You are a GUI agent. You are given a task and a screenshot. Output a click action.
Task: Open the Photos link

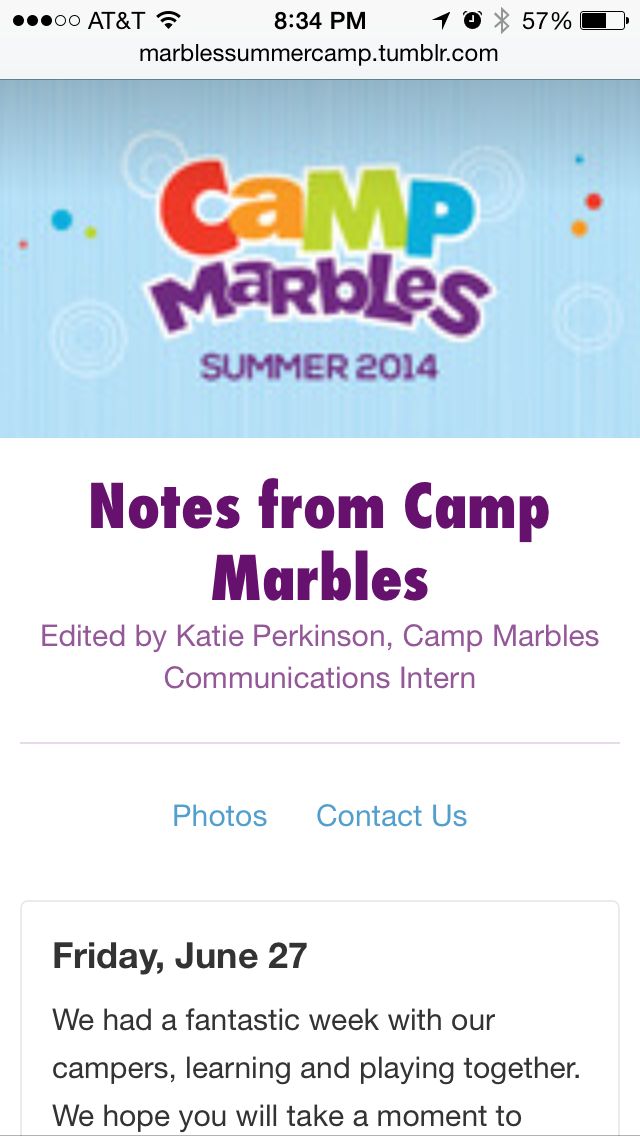[x=220, y=816]
